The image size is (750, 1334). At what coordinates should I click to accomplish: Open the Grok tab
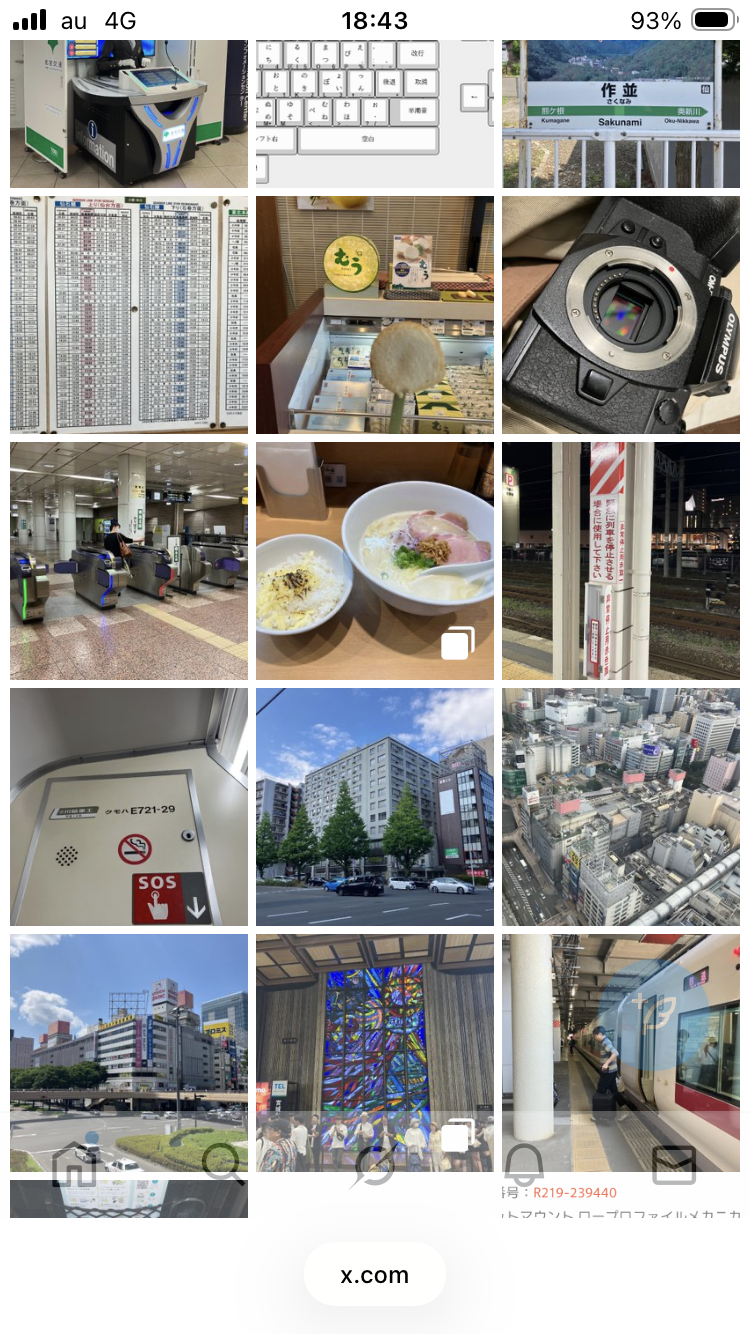coord(375,1166)
